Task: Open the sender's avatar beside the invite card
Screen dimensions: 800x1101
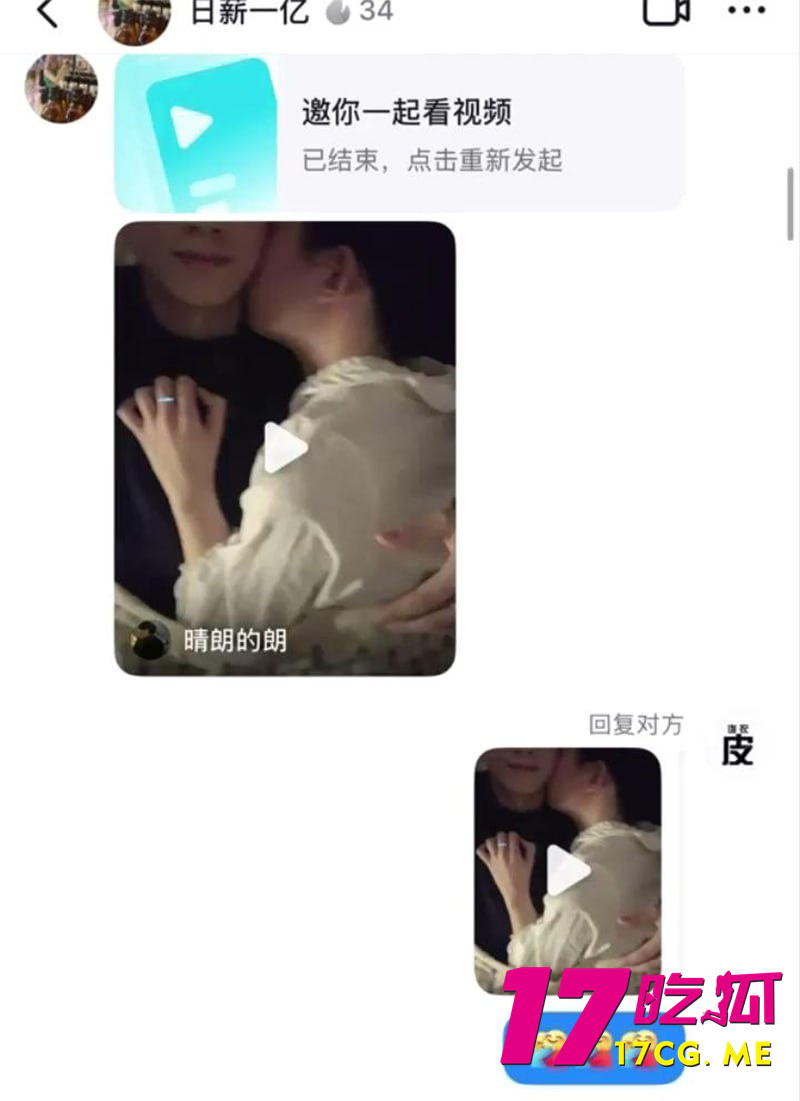Action: coord(61,89)
